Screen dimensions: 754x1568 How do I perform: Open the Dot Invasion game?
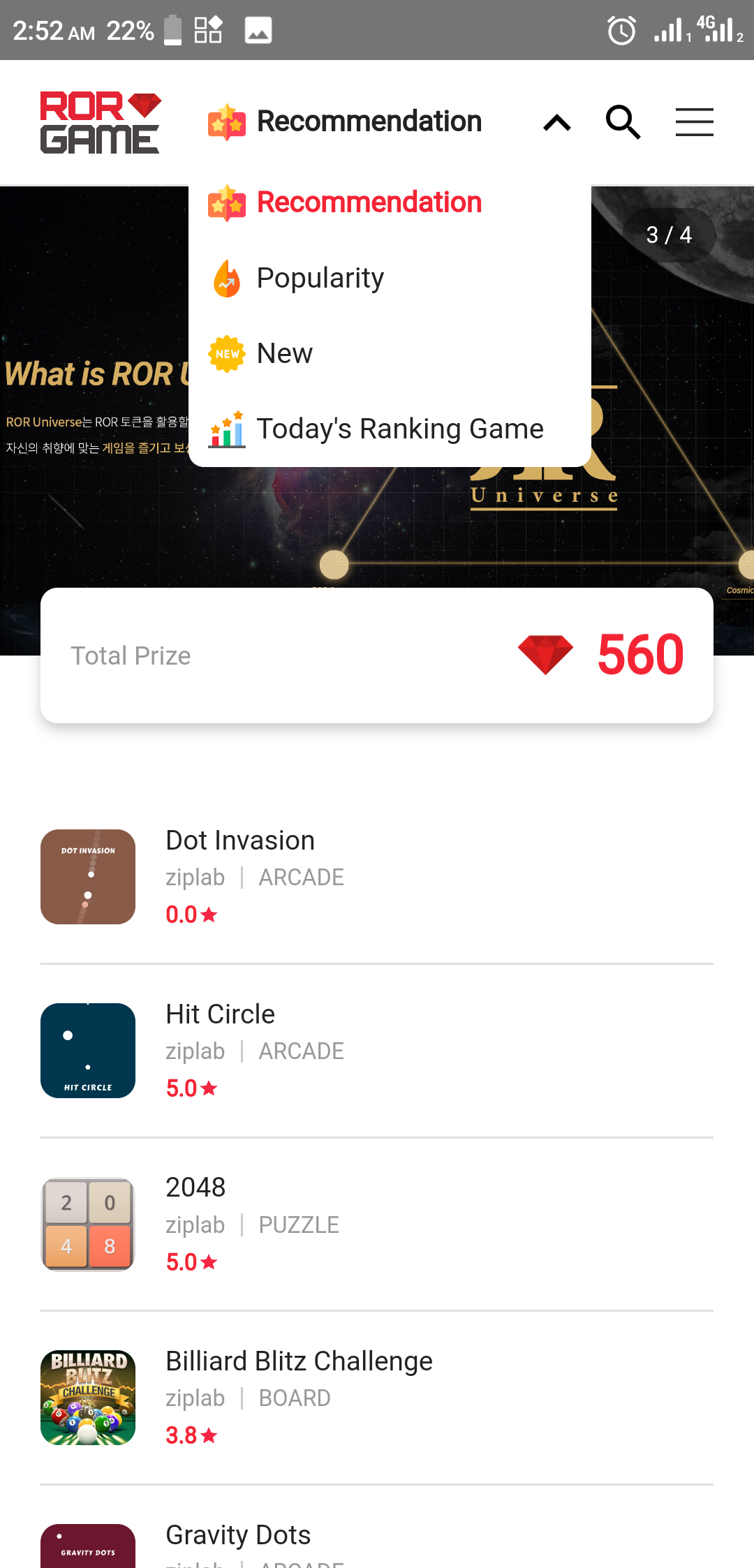point(239,840)
